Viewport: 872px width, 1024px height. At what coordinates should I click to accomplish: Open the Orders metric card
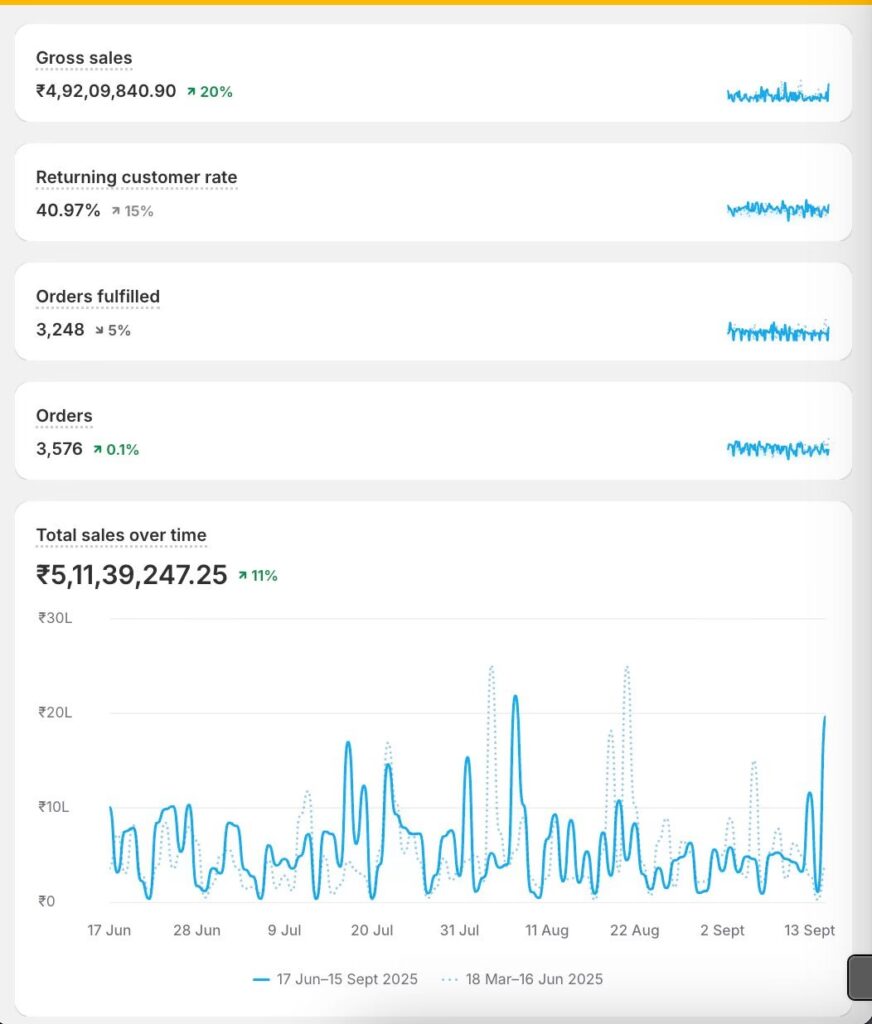(64, 416)
